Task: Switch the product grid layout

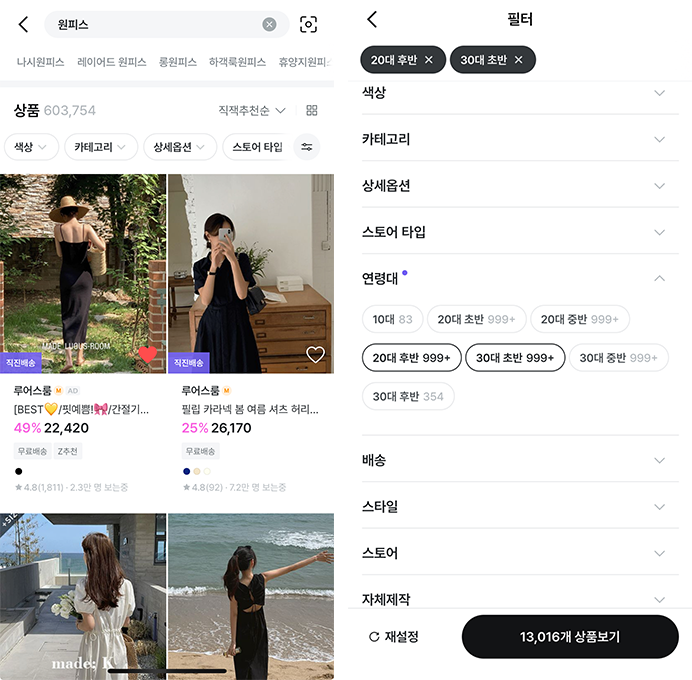Action: tap(312, 110)
